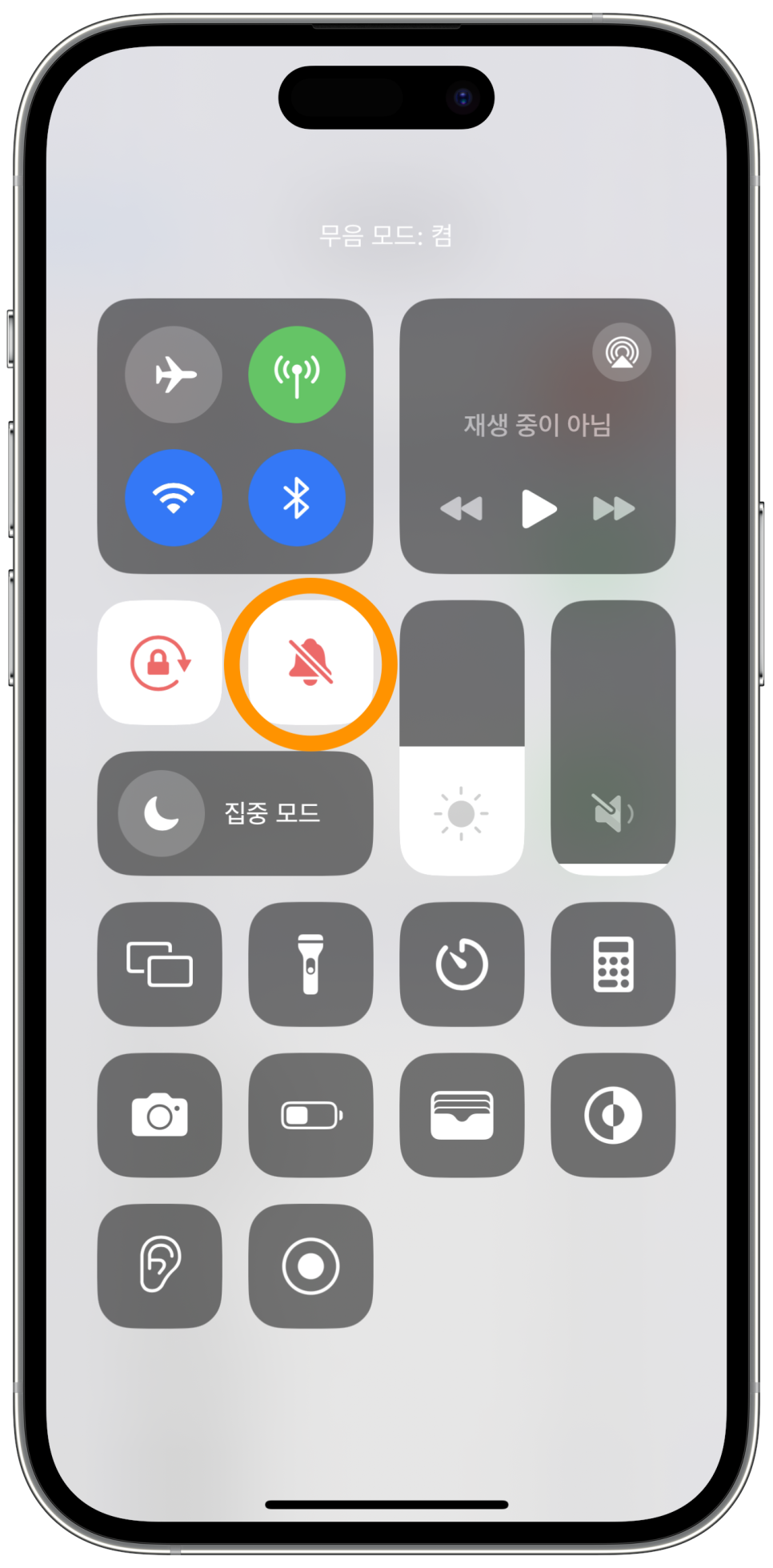Turn on the flashlight
The height and width of the screenshot is (1568, 773).
pyautogui.click(x=310, y=964)
